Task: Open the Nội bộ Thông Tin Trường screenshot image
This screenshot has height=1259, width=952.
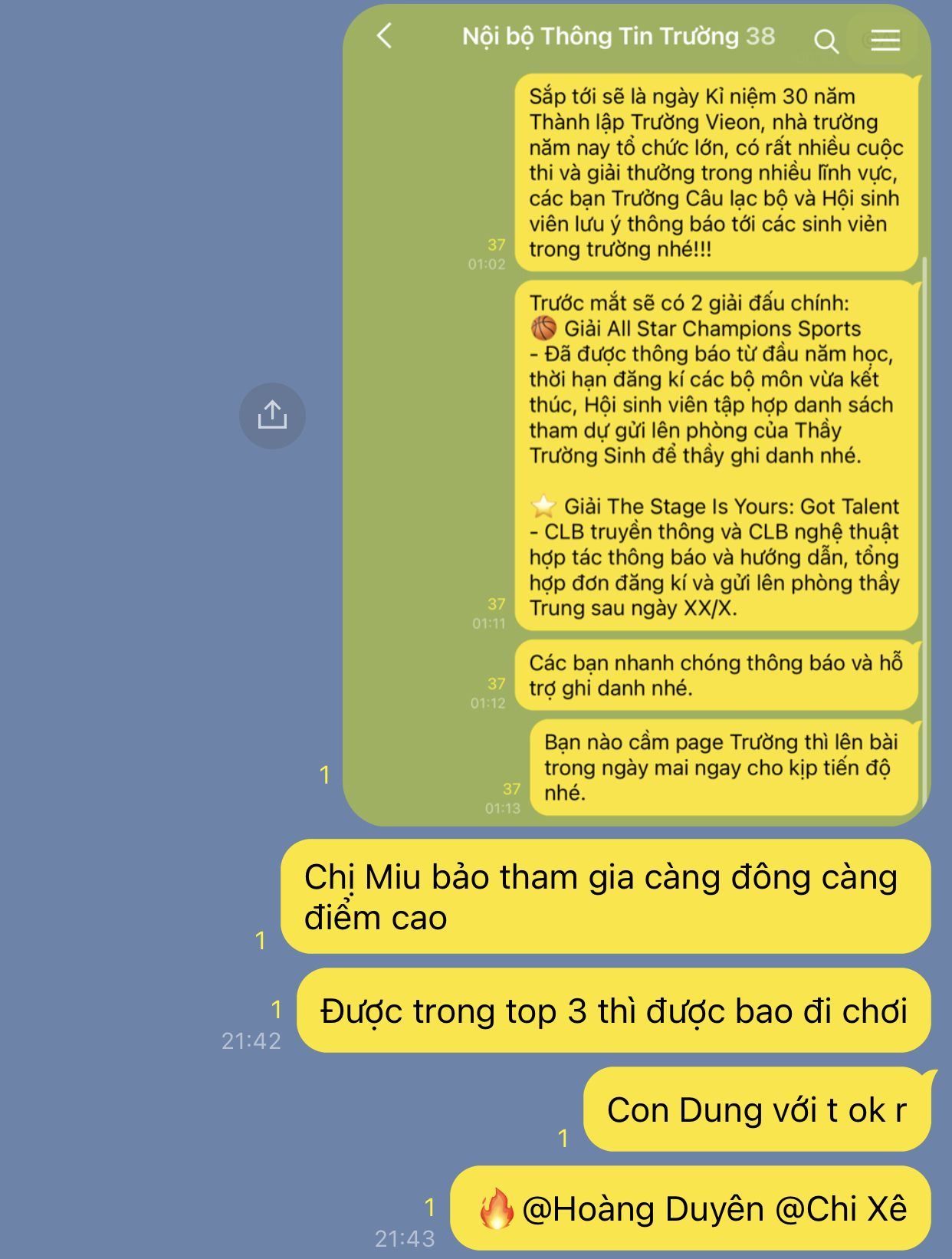Action: coord(636,415)
